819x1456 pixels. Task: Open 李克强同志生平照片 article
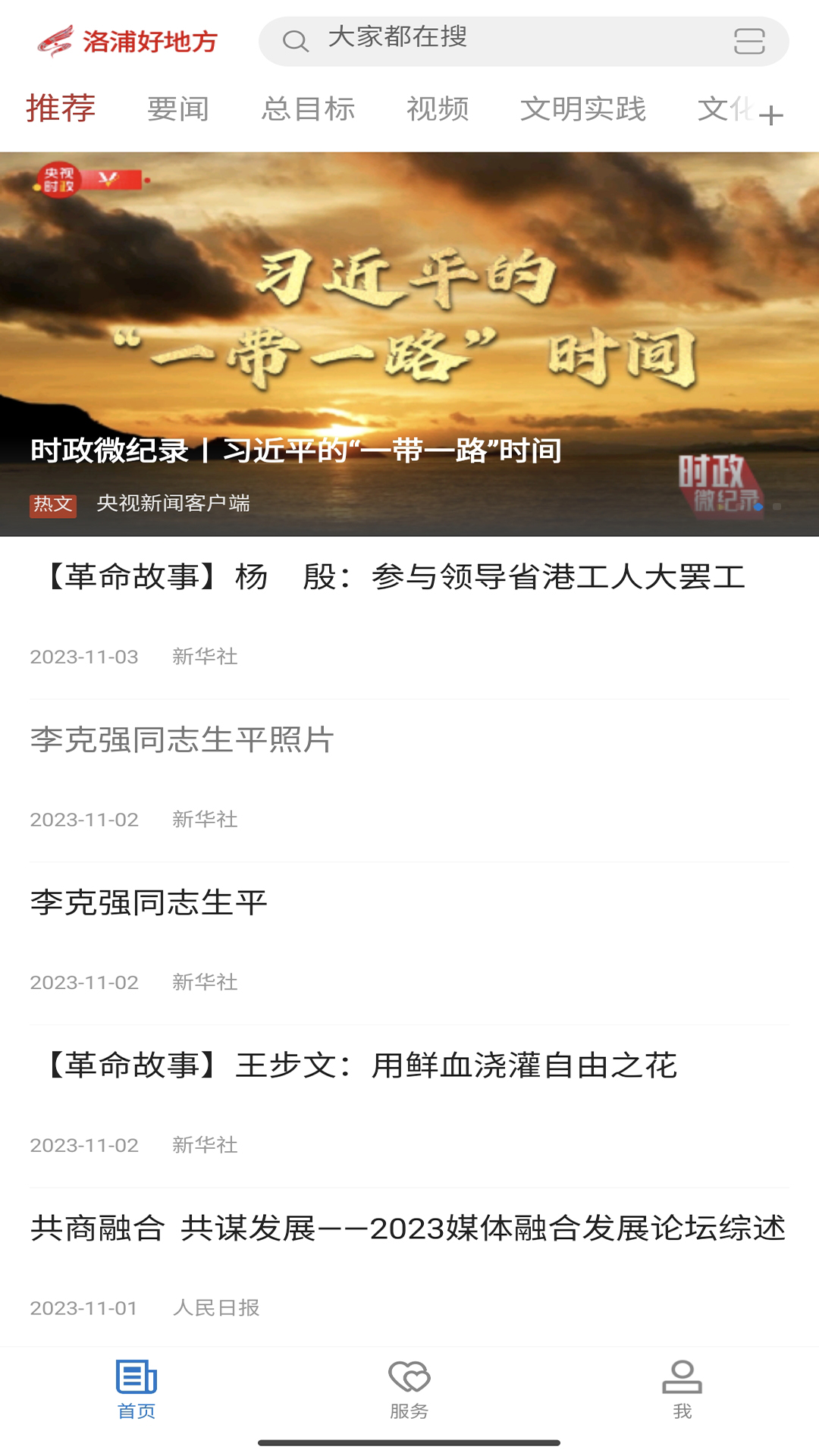tap(182, 740)
